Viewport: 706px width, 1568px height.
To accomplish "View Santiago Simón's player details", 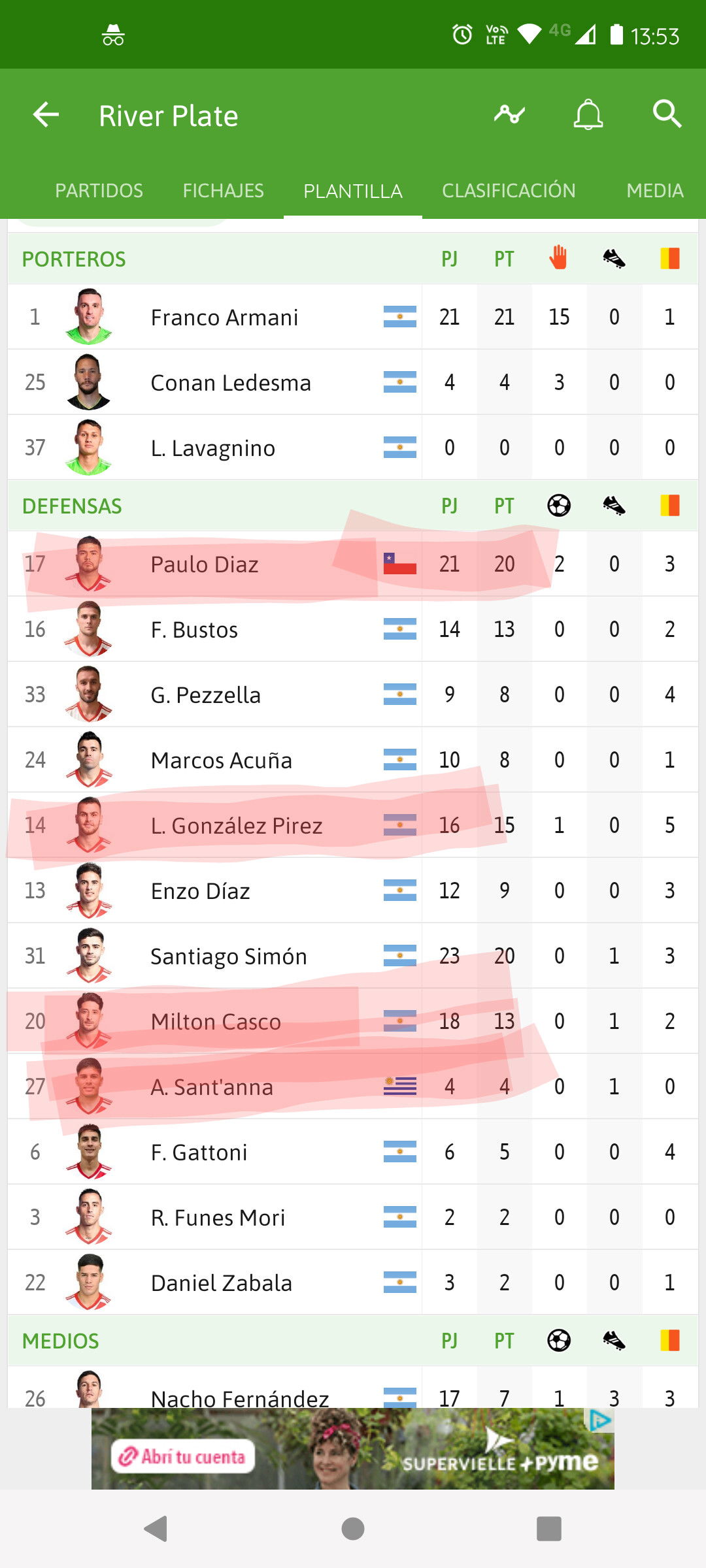I will pos(353,956).
